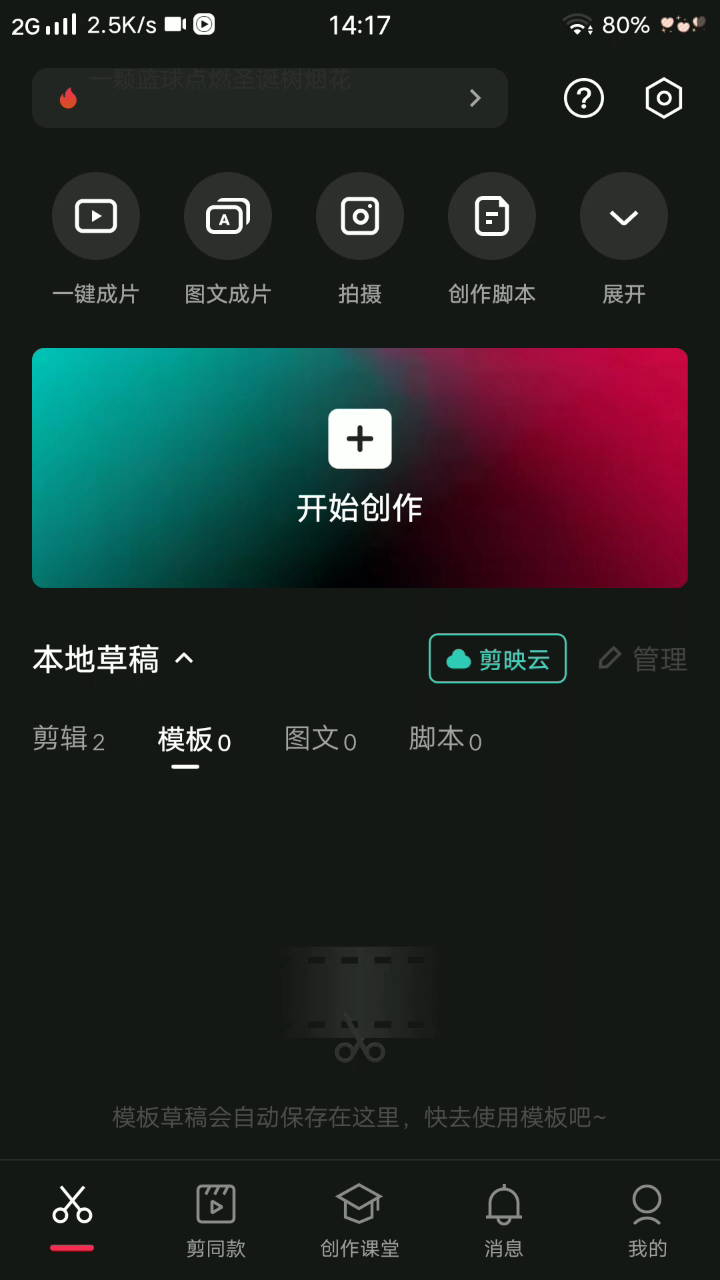Image resolution: width=720 pixels, height=1280 pixels.
Task: Open 创作脚本 script tool
Action: [x=492, y=217]
